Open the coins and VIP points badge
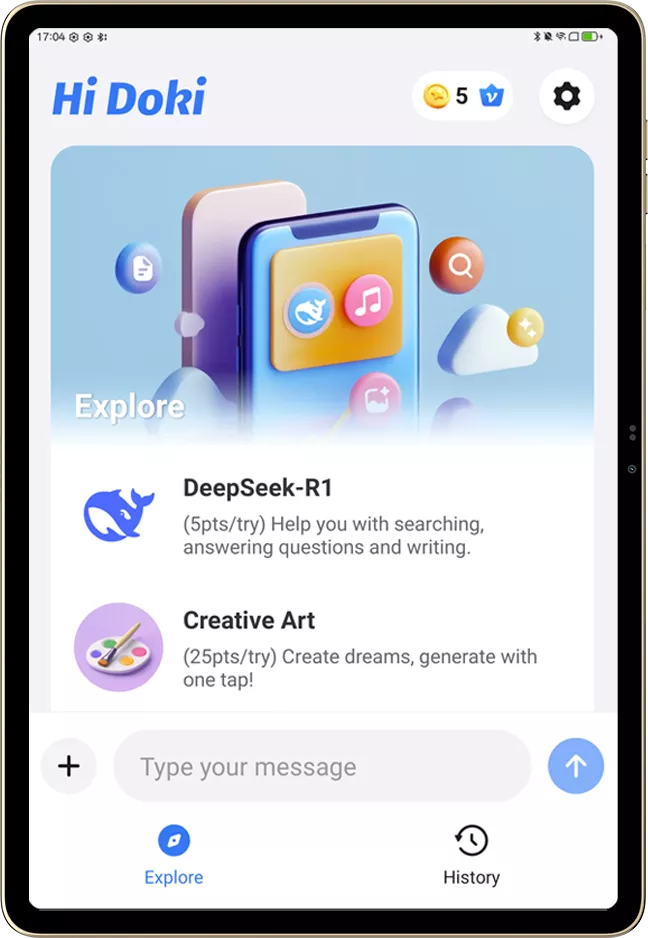648x938 pixels. 463,96
